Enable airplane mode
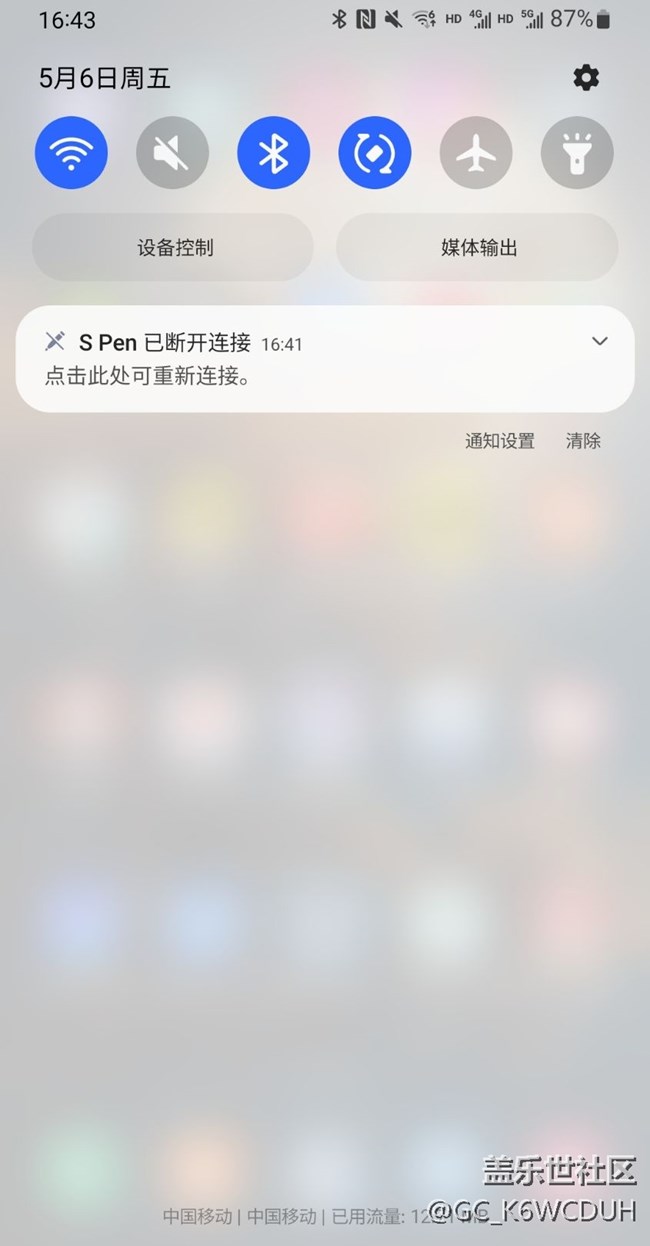650x1246 pixels. click(476, 153)
